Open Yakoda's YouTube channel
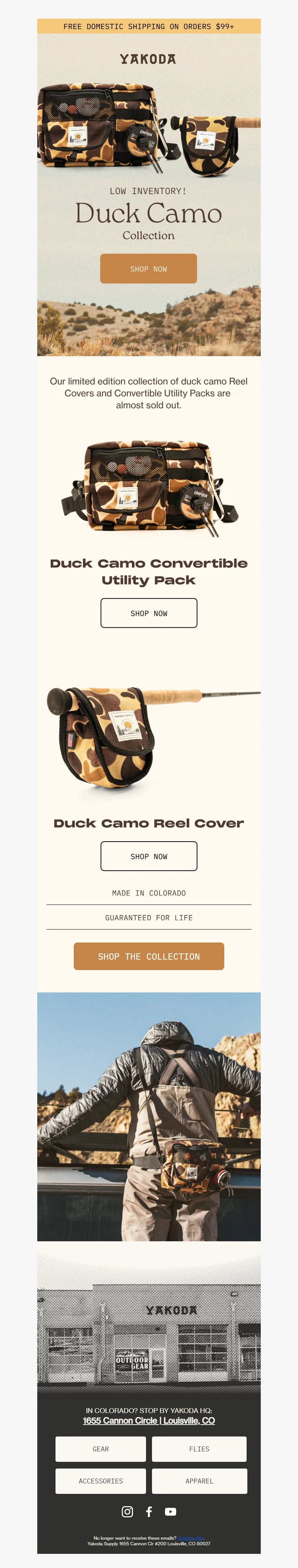The height and width of the screenshot is (1568, 298). tap(171, 1511)
